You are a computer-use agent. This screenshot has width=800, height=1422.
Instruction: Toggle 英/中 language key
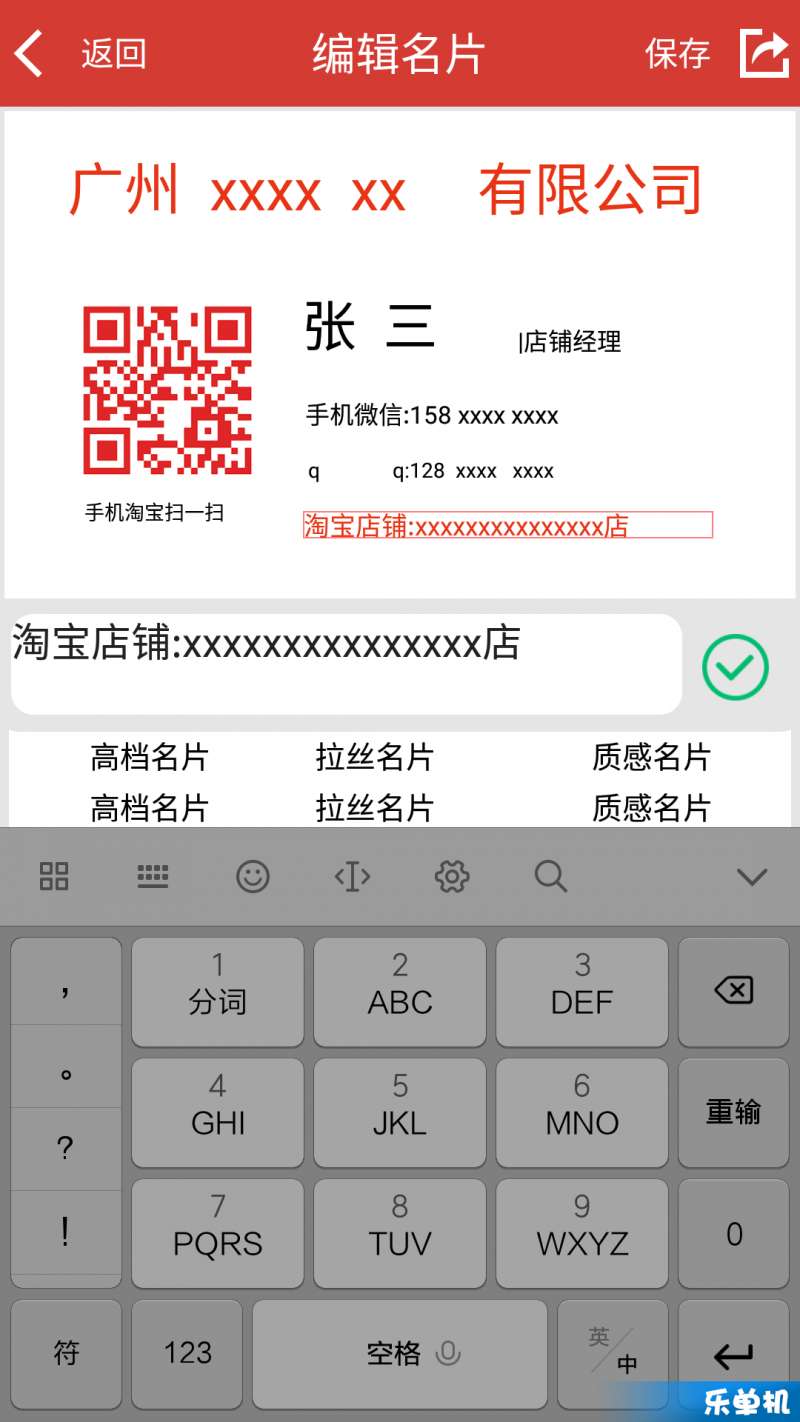point(612,1351)
